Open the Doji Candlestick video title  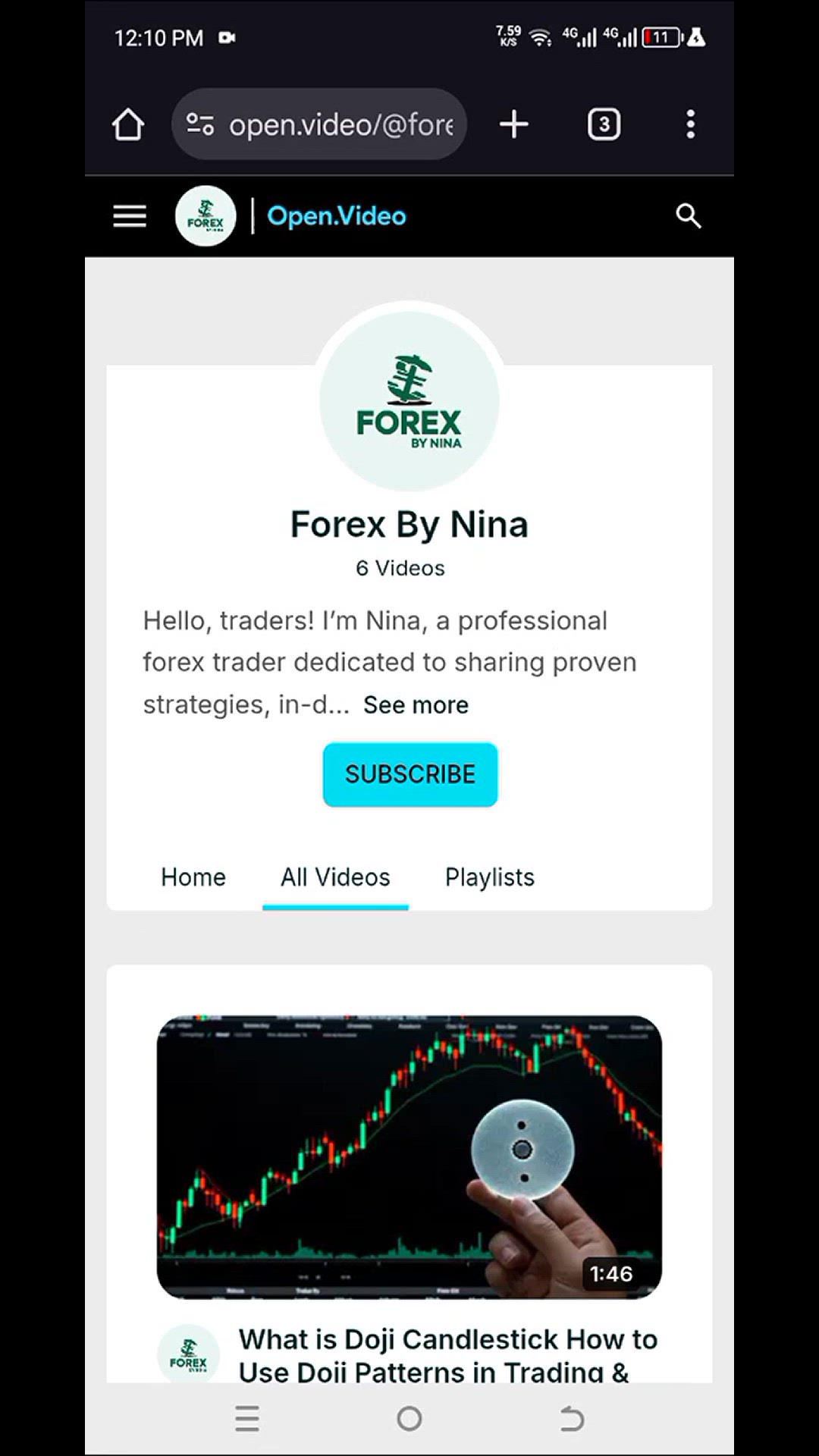click(448, 1355)
